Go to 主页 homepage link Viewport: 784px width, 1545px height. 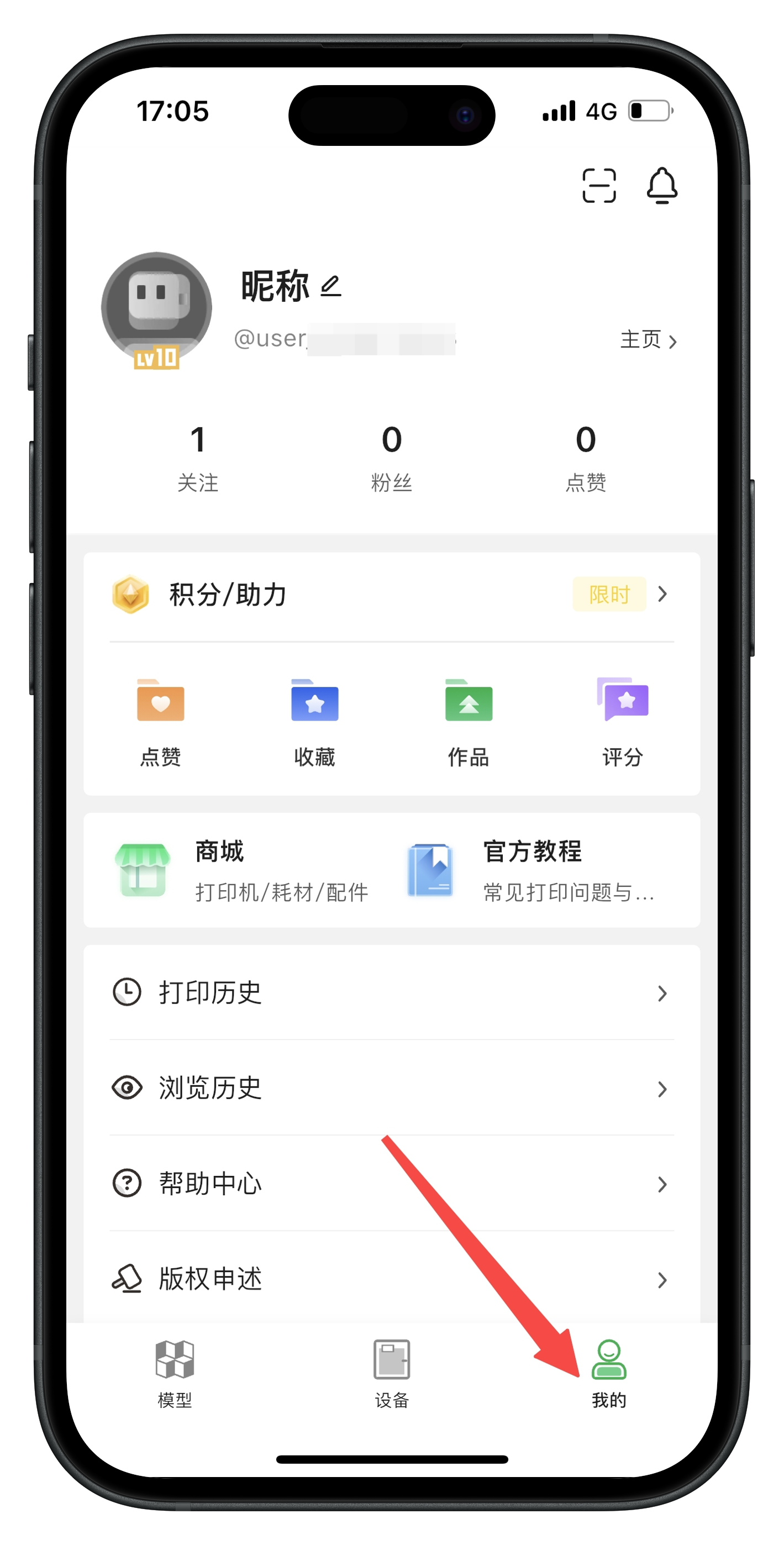[x=648, y=339]
